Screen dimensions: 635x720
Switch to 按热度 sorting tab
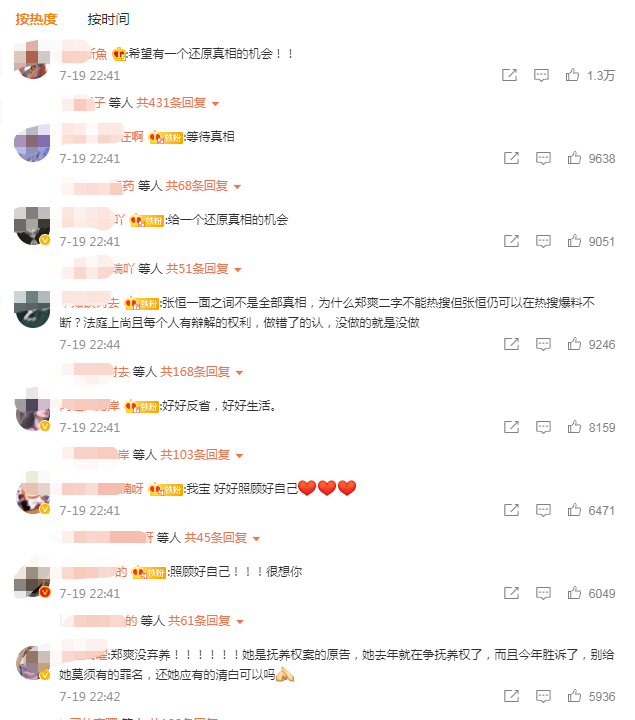[37, 19]
